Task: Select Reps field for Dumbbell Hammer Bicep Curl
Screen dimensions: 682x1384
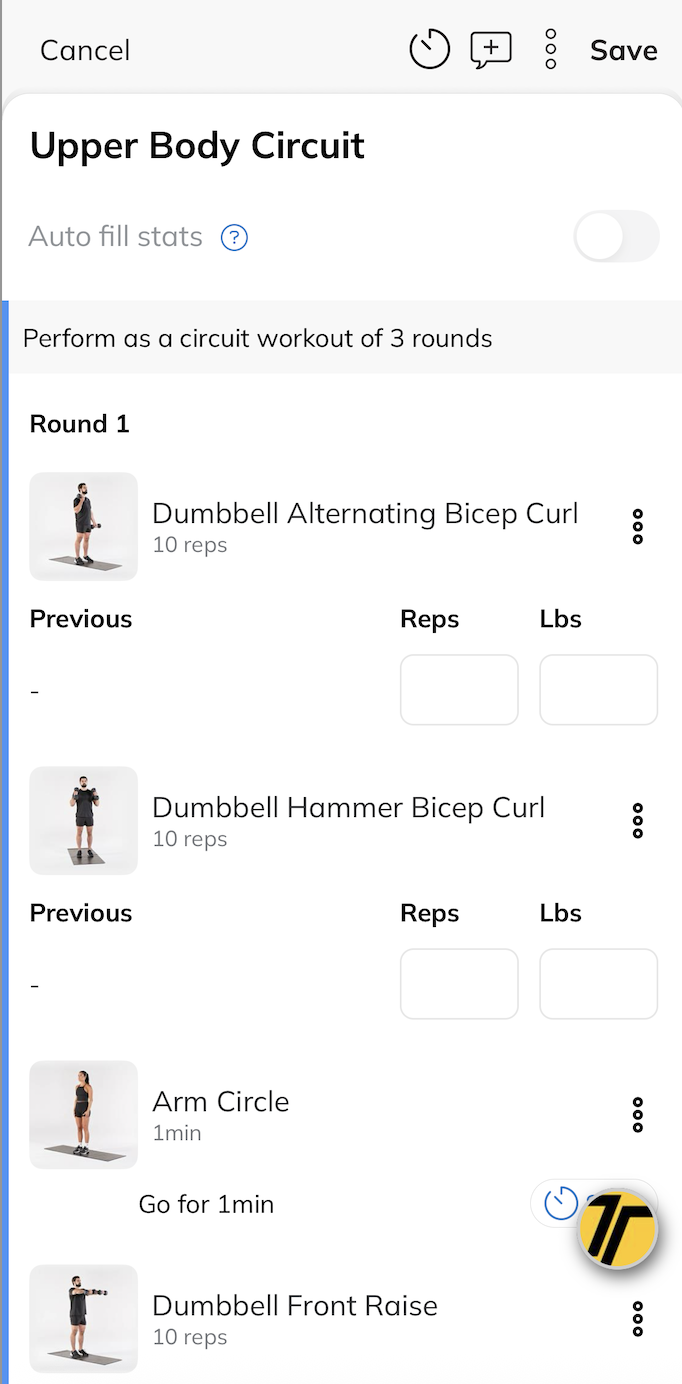Action: (459, 983)
